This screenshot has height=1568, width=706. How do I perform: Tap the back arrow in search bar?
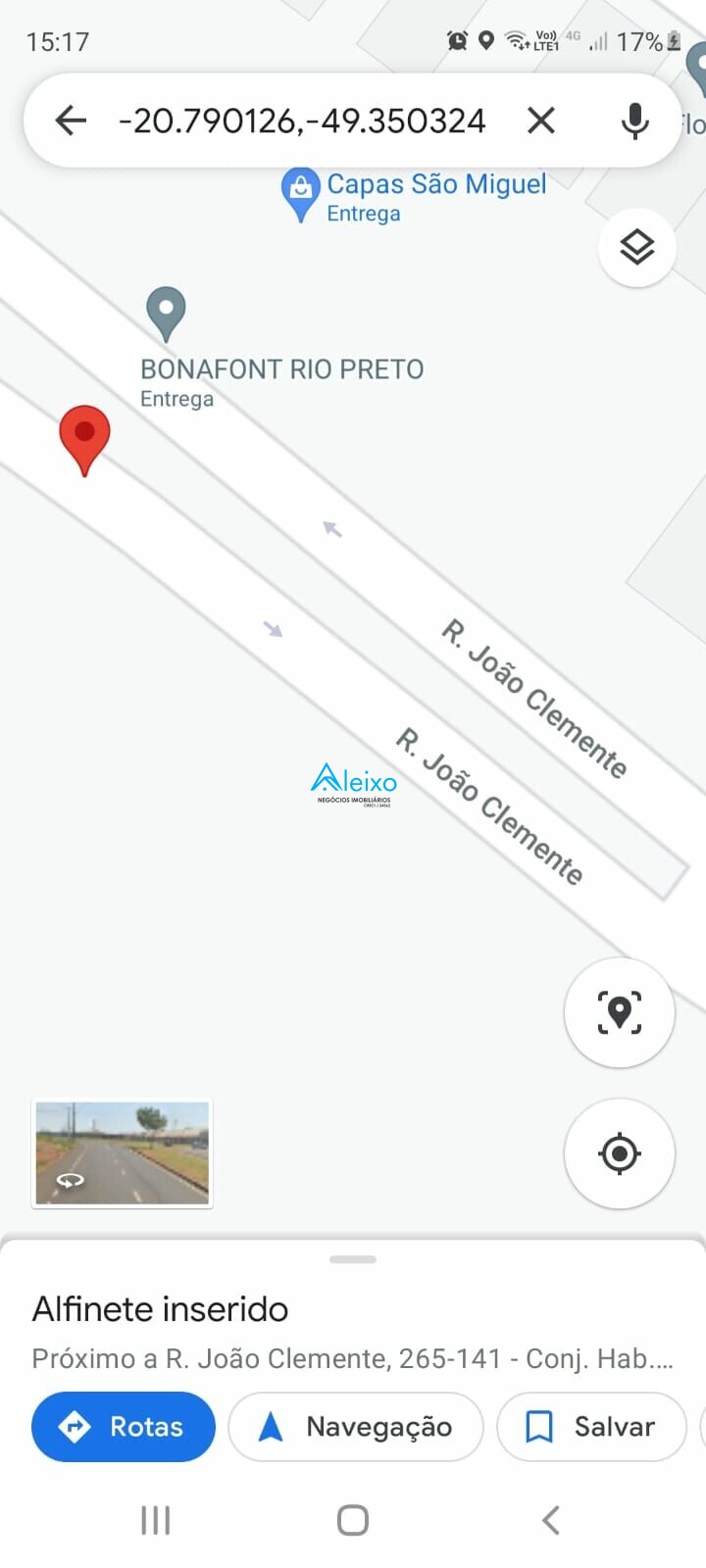click(71, 121)
